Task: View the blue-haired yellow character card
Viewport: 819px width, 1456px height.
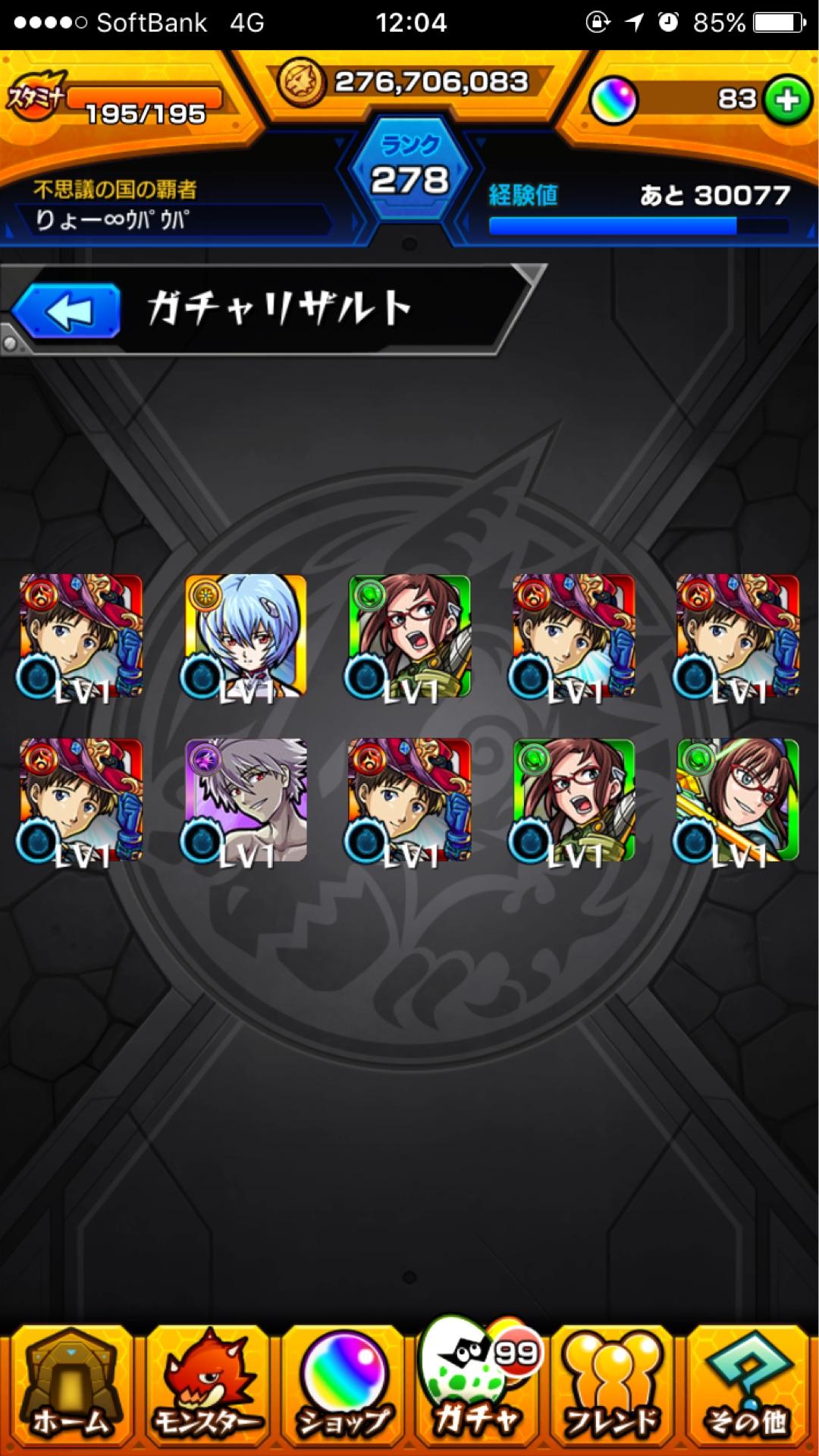Action: pos(245,636)
